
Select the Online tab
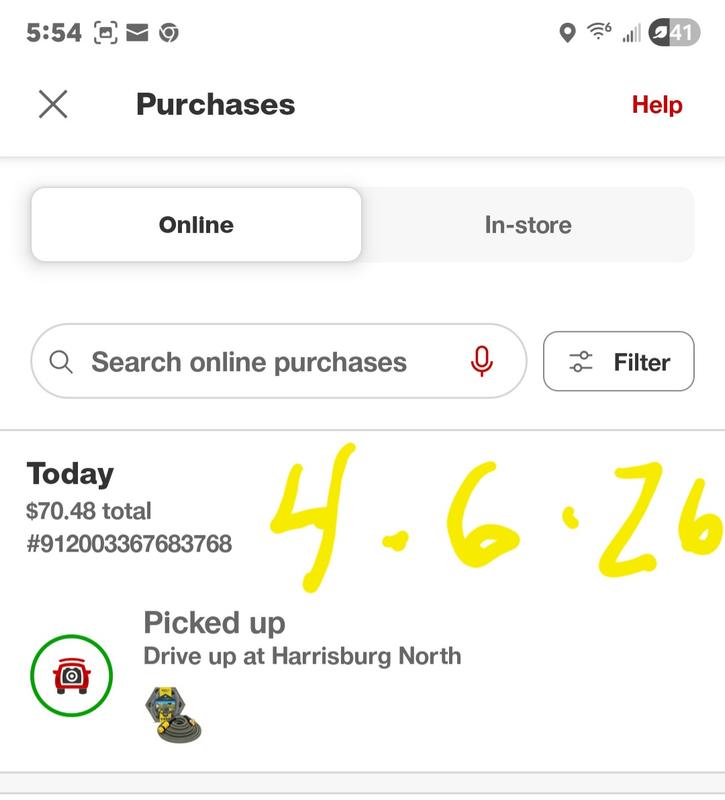[x=196, y=225]
